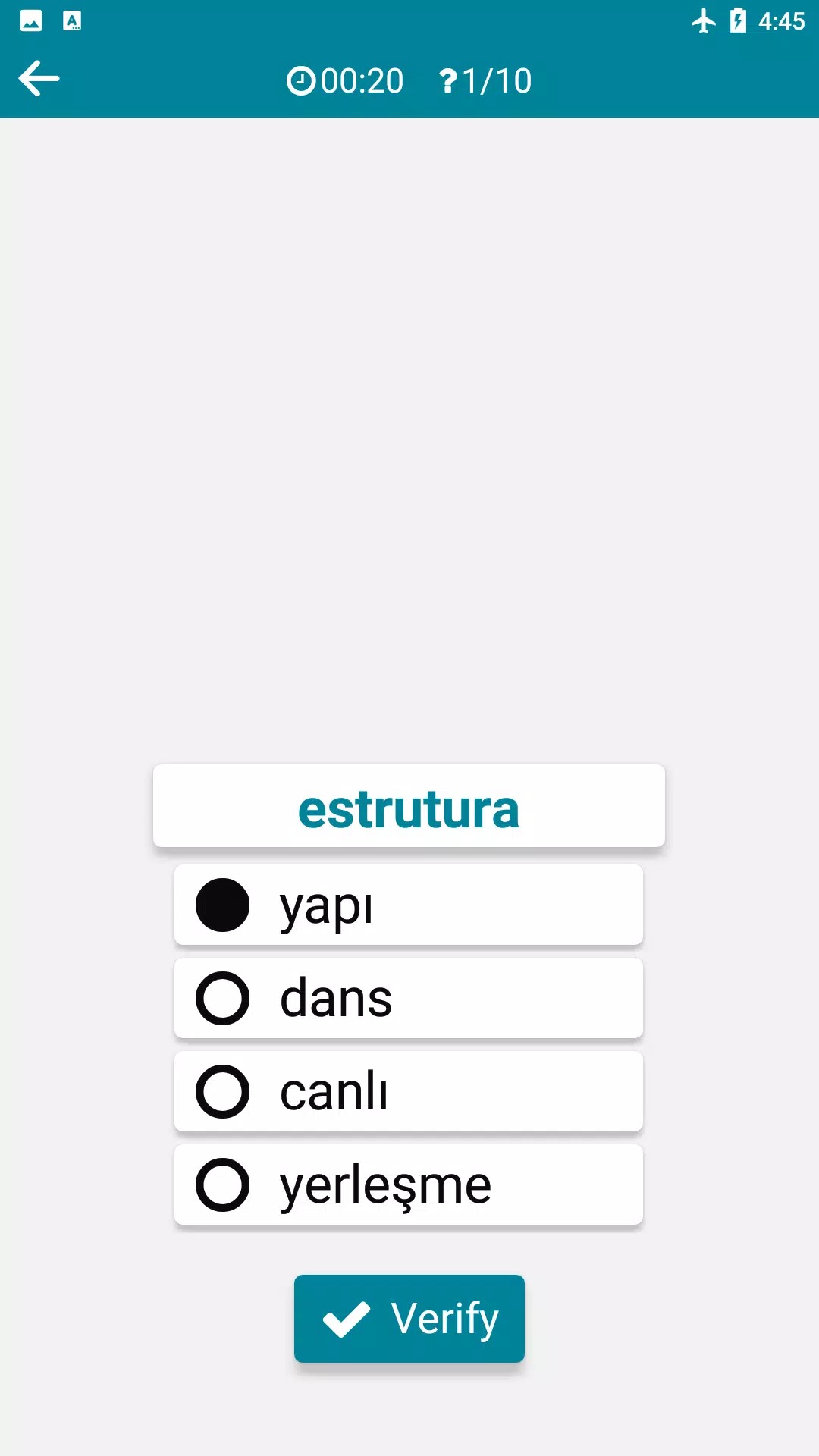Pick canlı as the answer

click(x=408, y=1092)
